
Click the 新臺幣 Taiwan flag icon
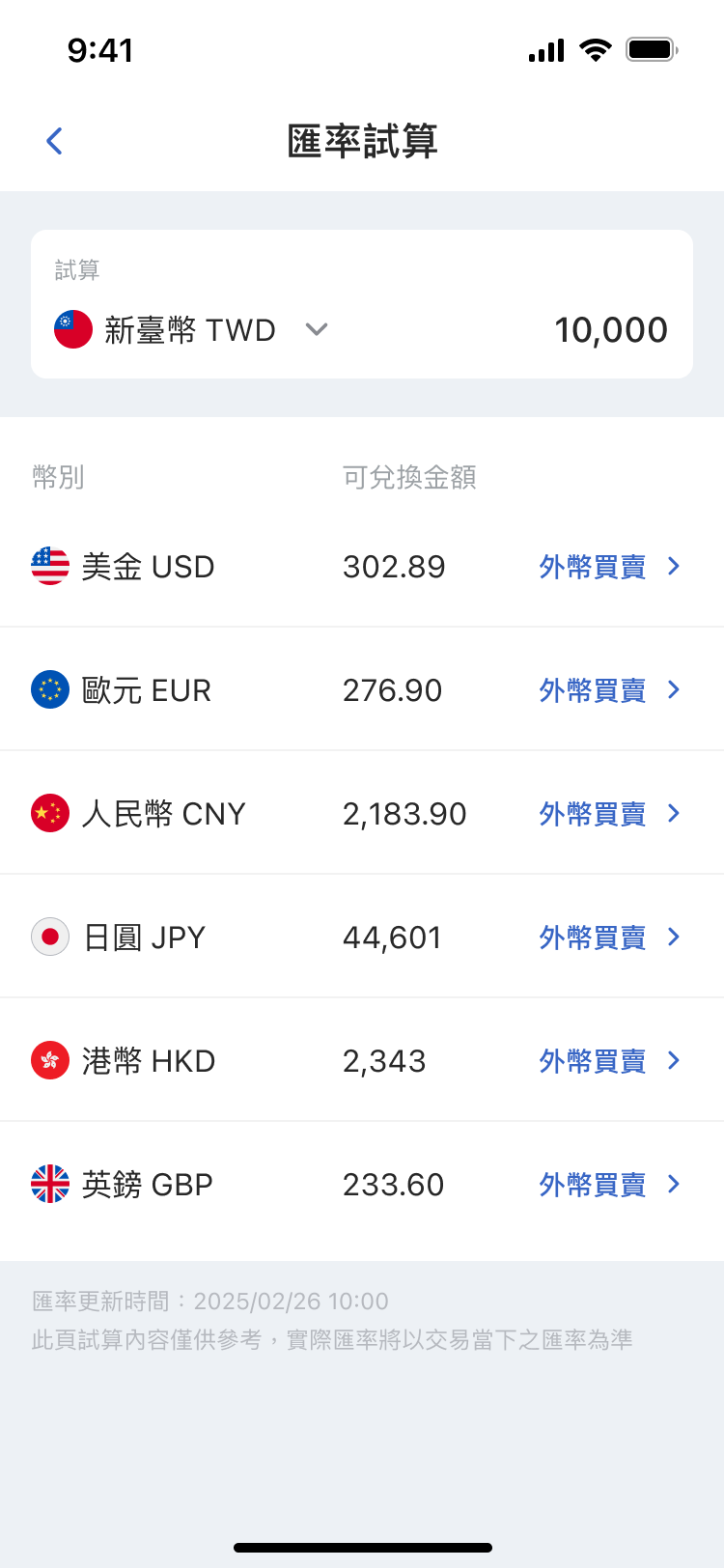point(73,329)
